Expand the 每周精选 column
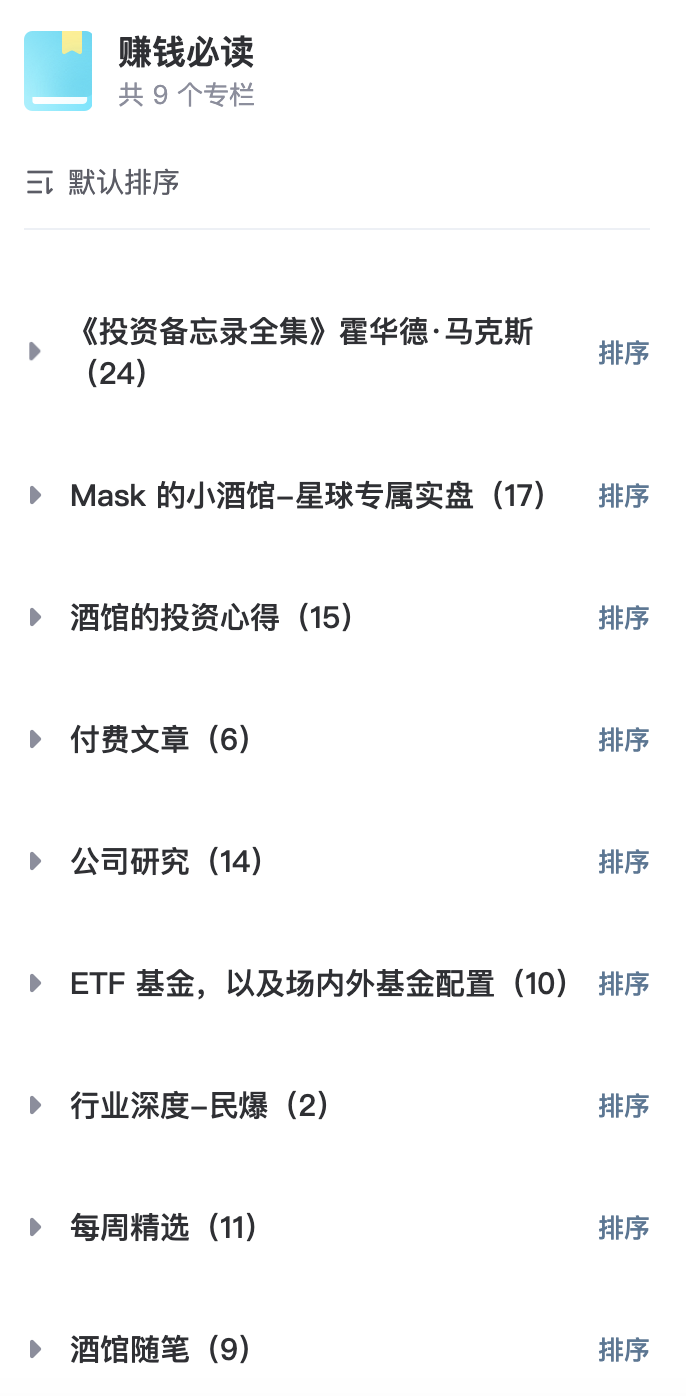Image resolution: width=686 pixels, height=1396 pixels. (x=35, y=1227)
